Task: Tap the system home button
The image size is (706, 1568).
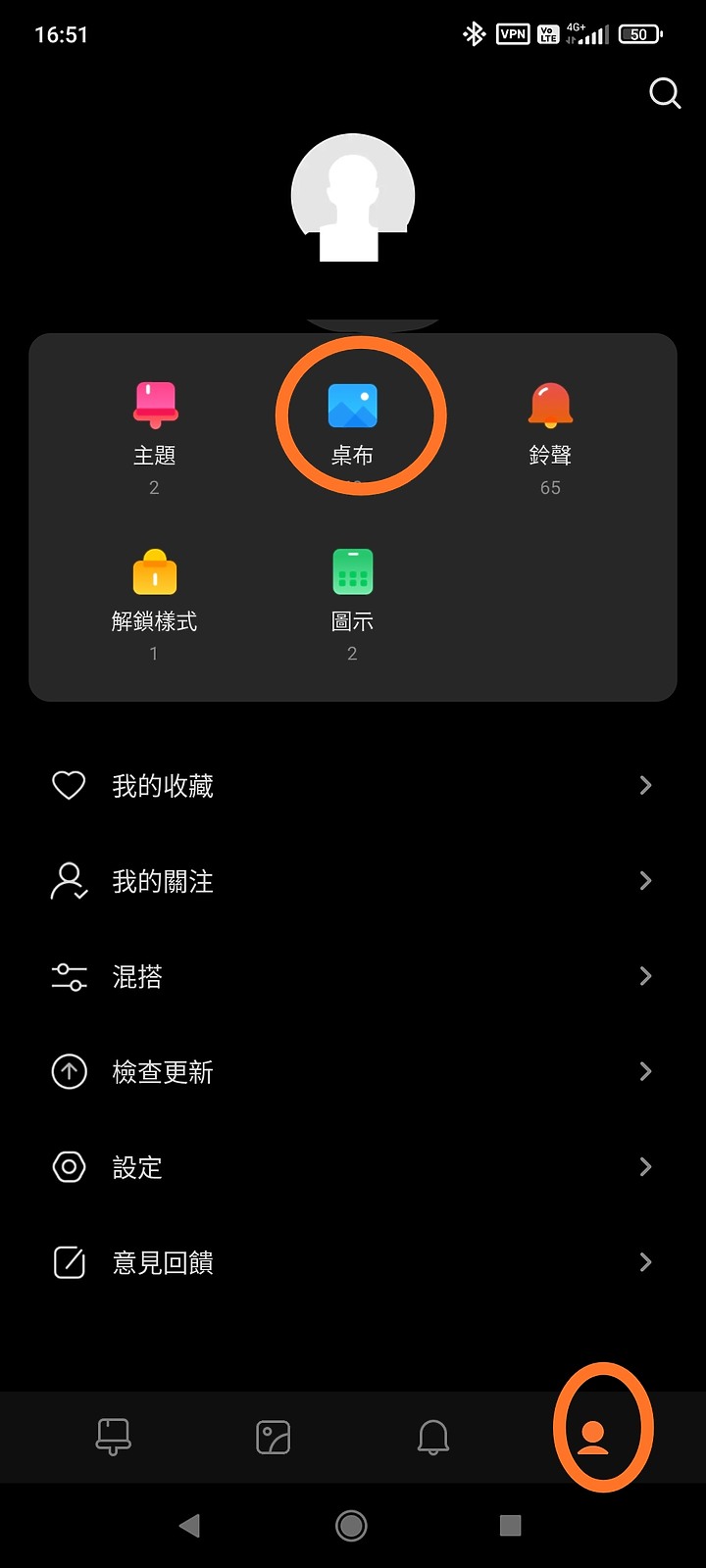Action: click(x=351, y=1525)
